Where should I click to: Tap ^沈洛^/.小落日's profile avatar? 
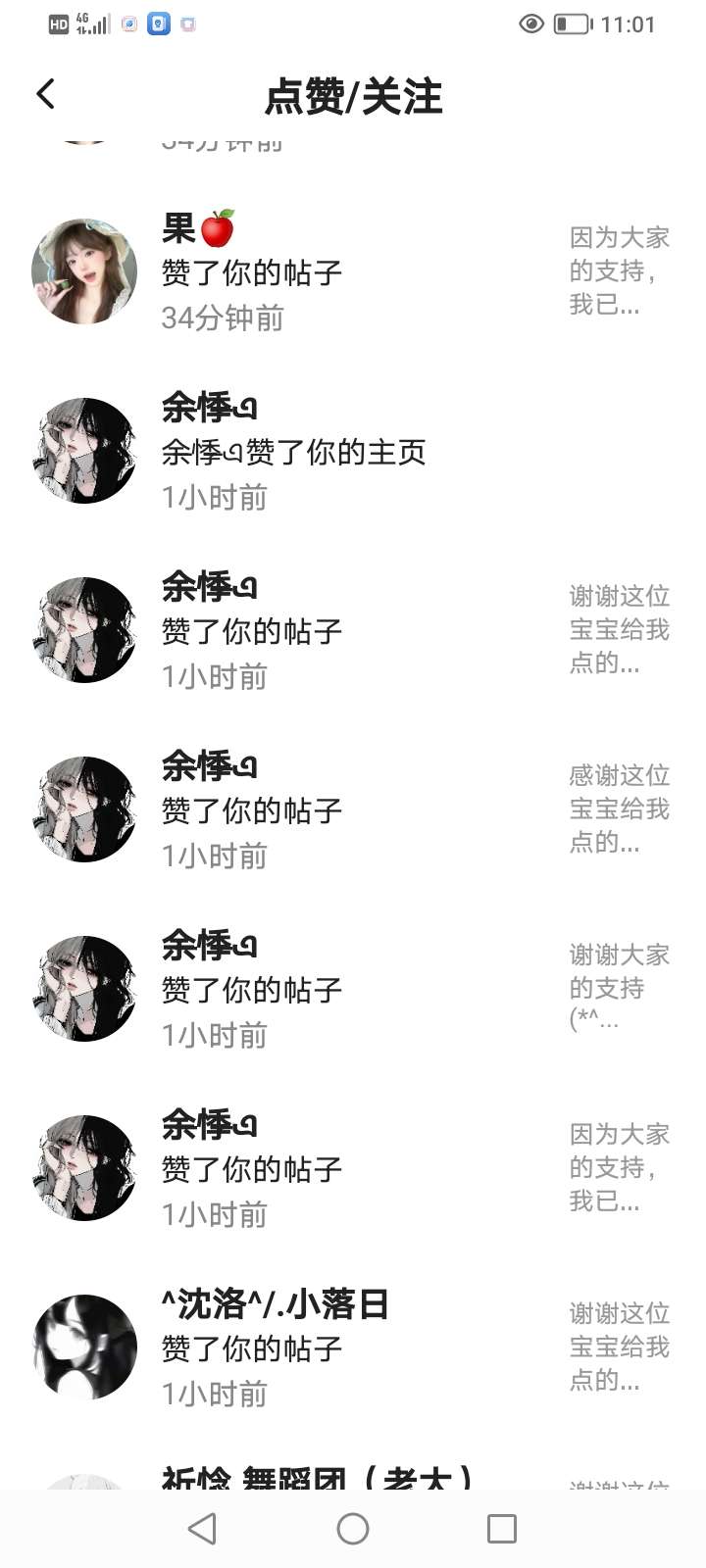[x=84, y=1347]
